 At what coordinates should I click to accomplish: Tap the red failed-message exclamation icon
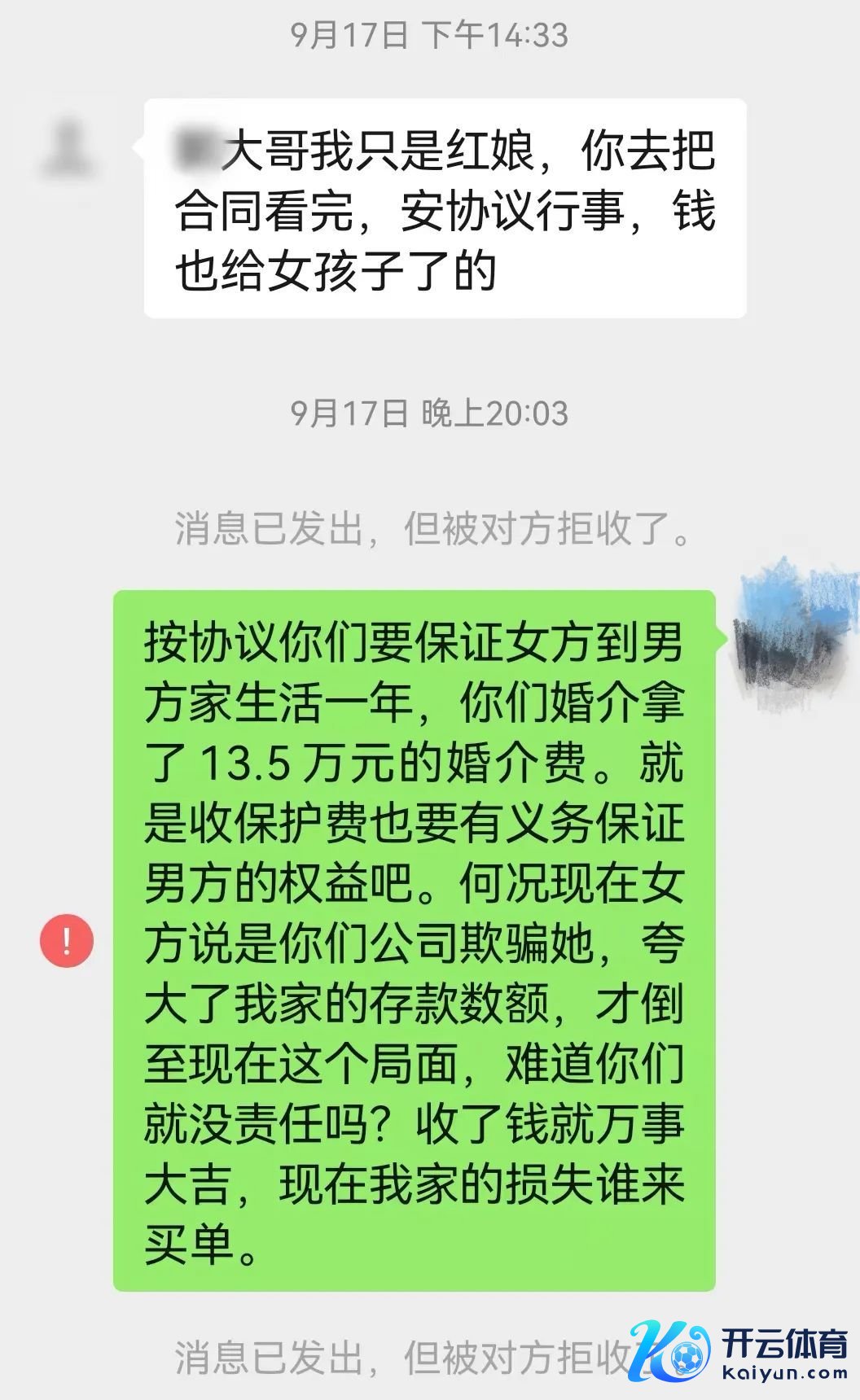pyautogui.click(x=67, y=941)
